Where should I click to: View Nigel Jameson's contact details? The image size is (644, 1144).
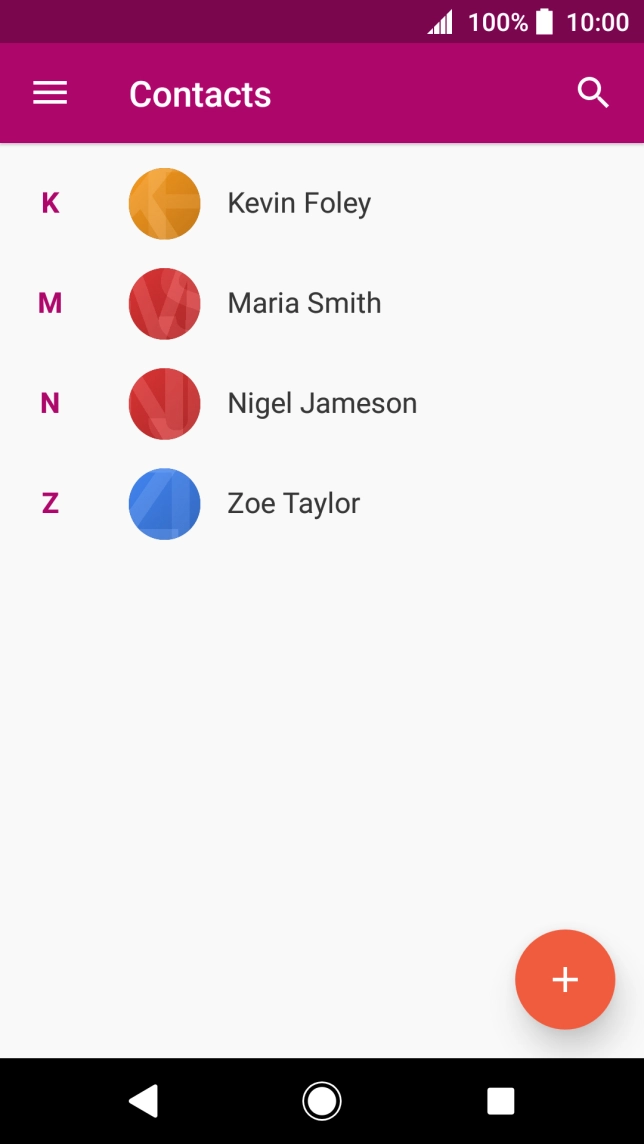point(322,404)
